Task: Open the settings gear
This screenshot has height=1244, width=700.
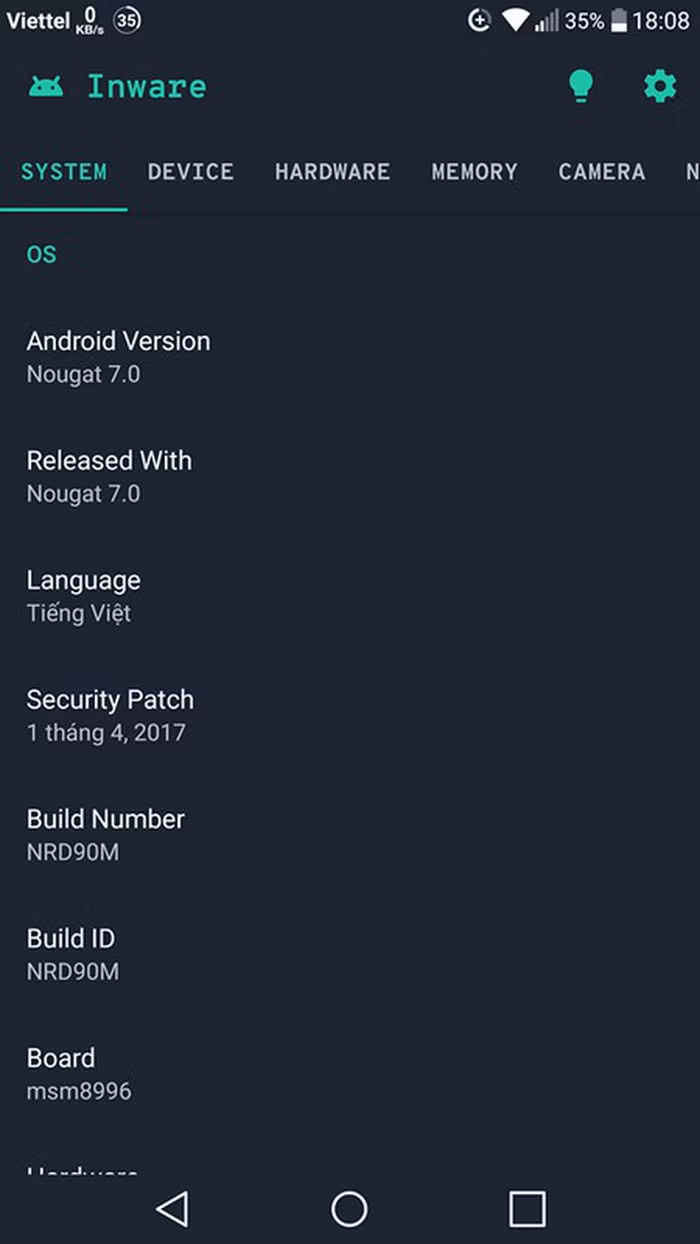Action: click(x=659, y=87)
